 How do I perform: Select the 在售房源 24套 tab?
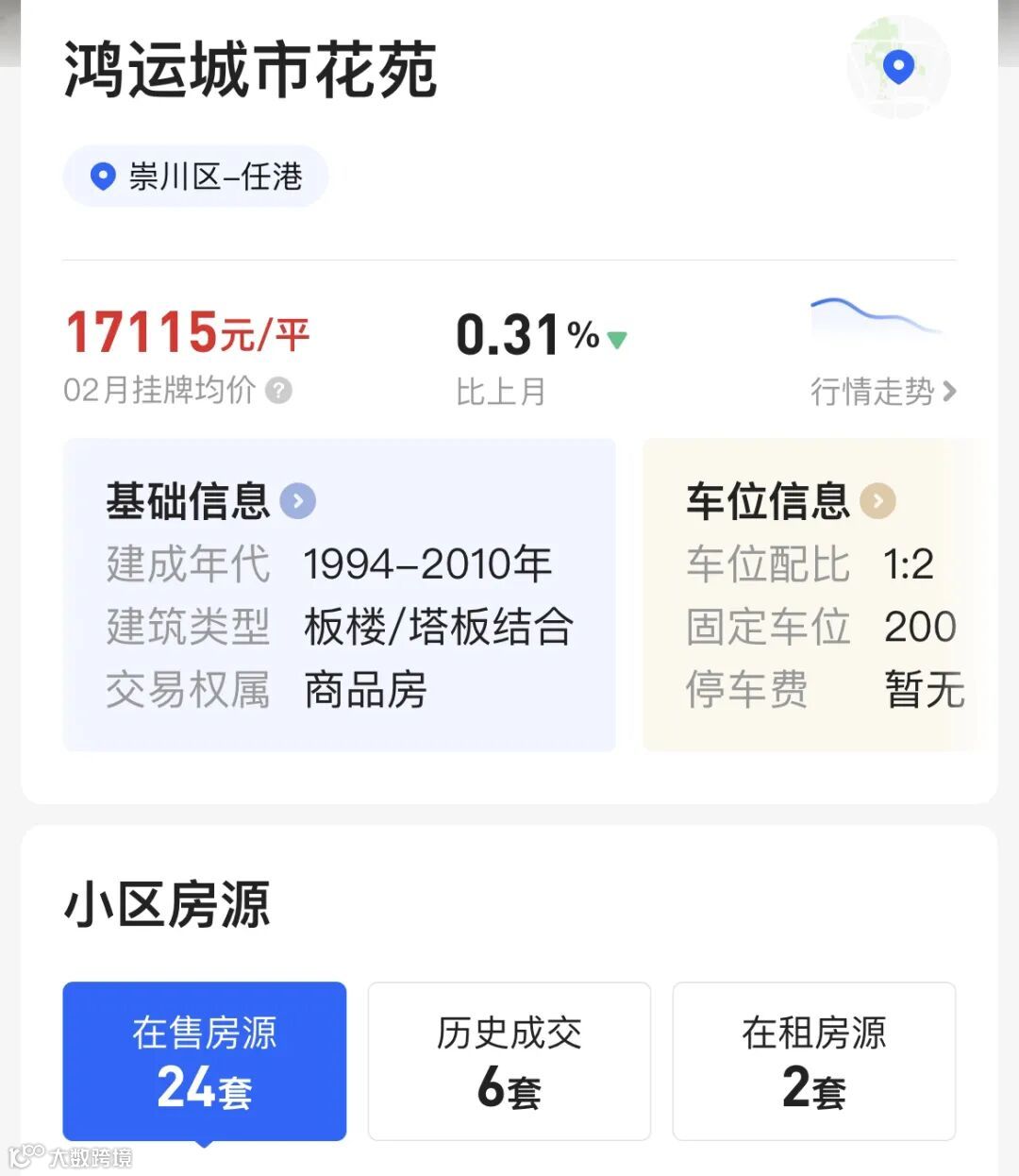point(205,1061)
